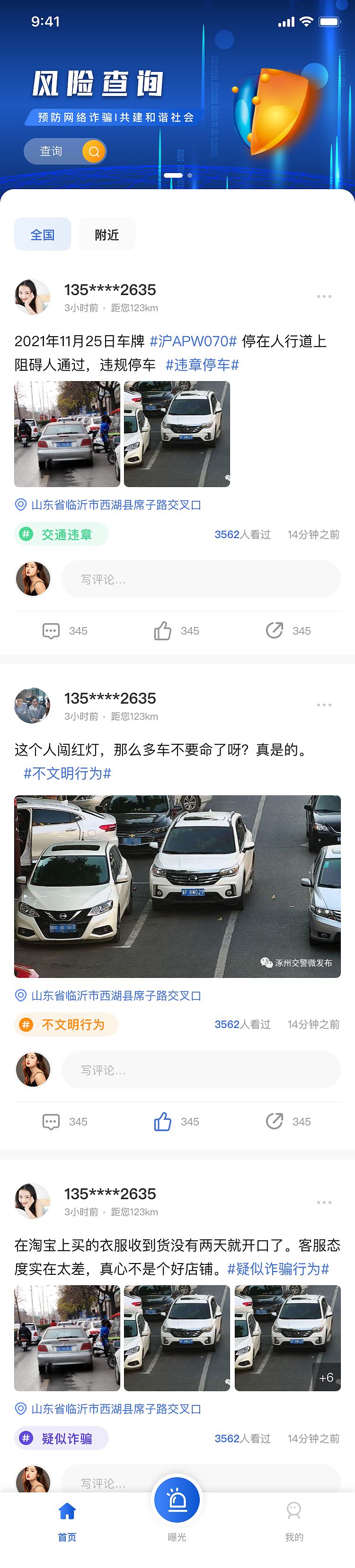
Task: Like the 不文明行为 post
Action: [163, 1121]
